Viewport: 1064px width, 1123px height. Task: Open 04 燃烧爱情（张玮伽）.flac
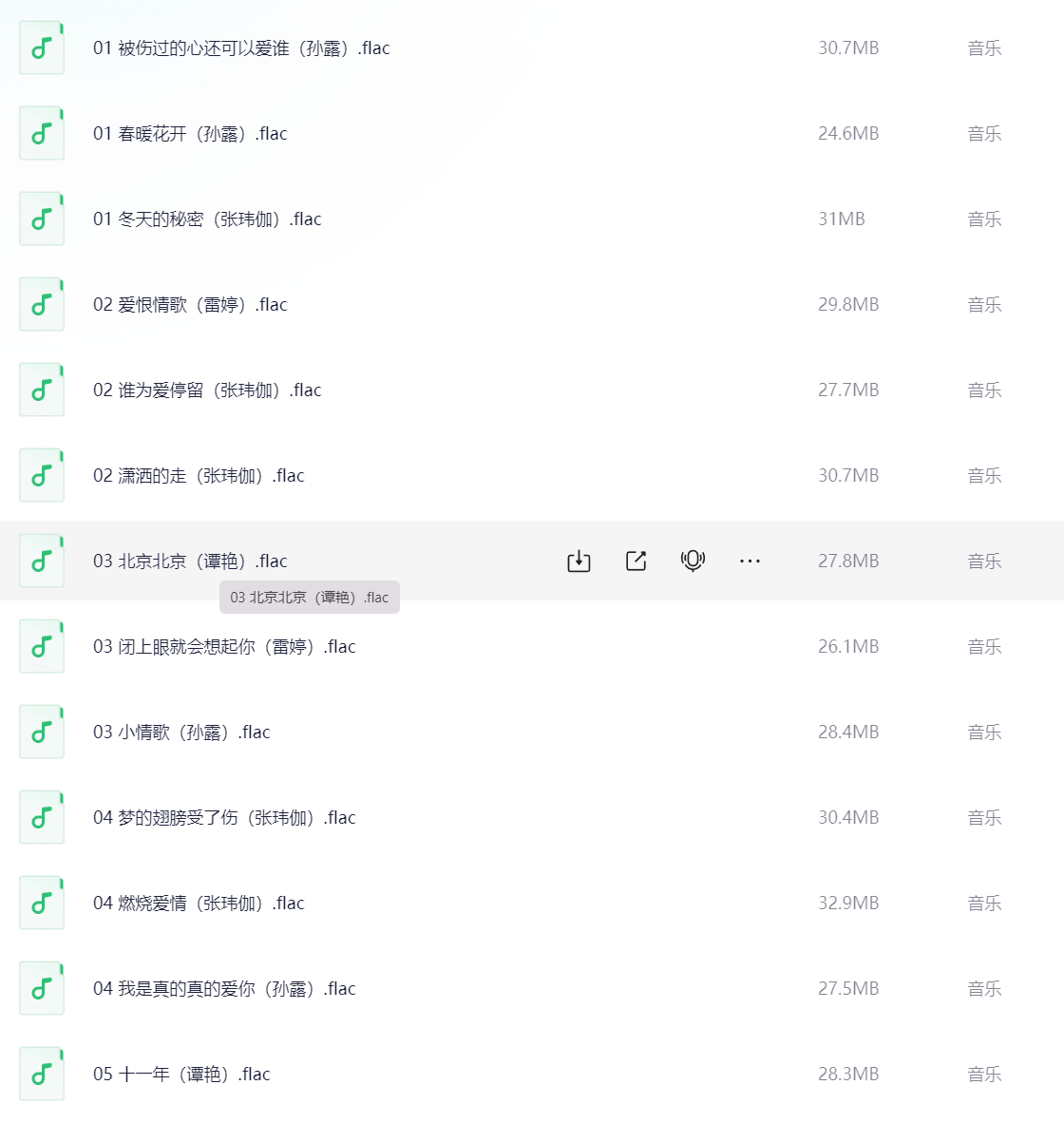point(199,904)
